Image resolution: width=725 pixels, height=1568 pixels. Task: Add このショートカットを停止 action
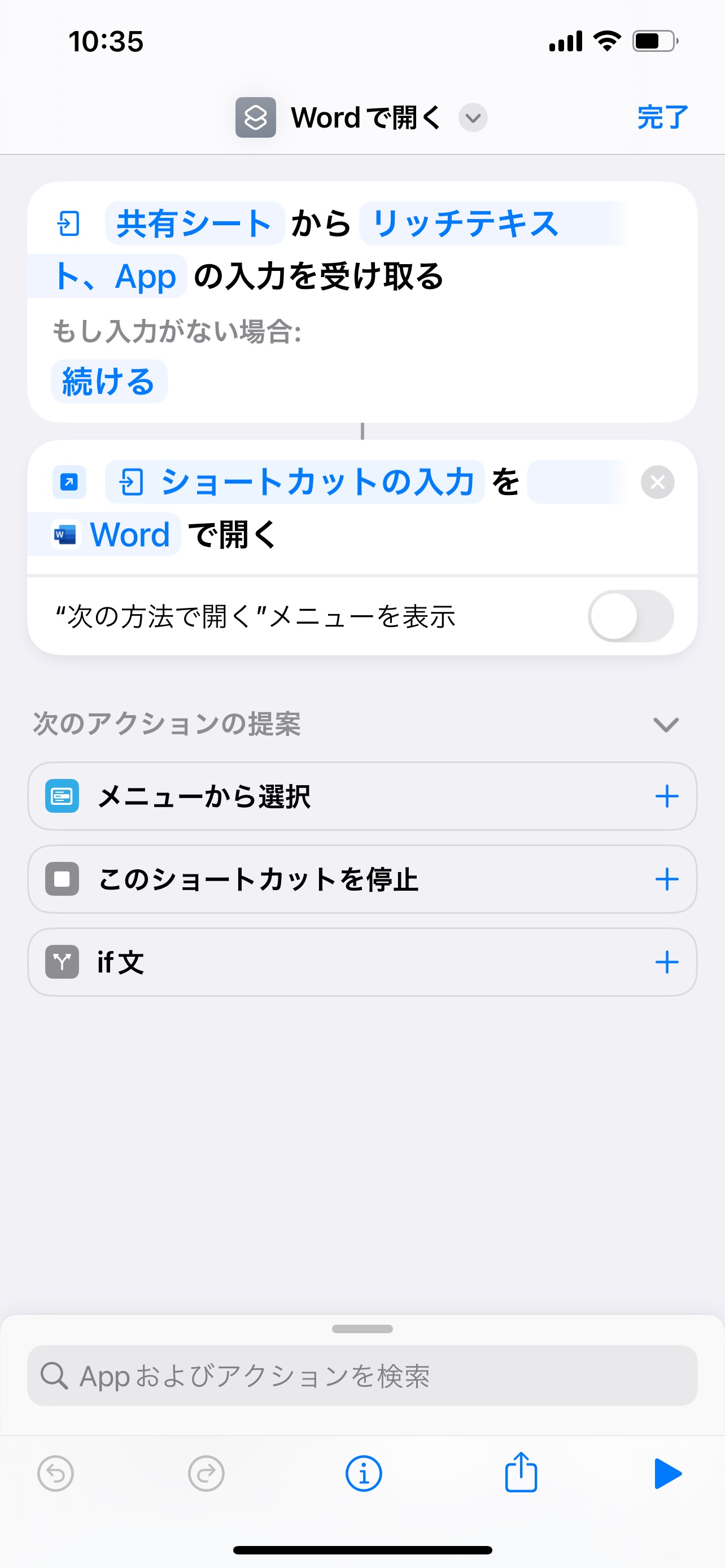(667, 879)
